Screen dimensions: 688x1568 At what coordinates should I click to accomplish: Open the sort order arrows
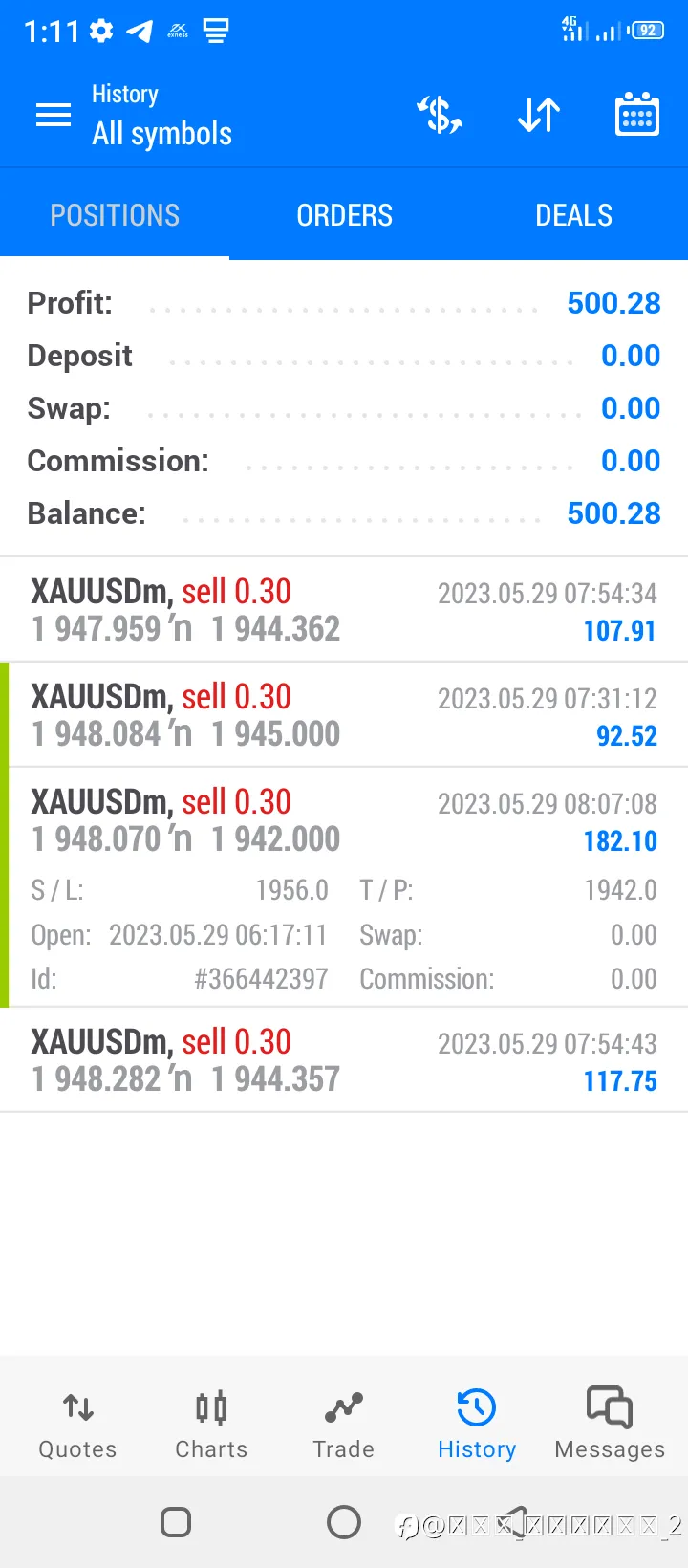(539, 115)
